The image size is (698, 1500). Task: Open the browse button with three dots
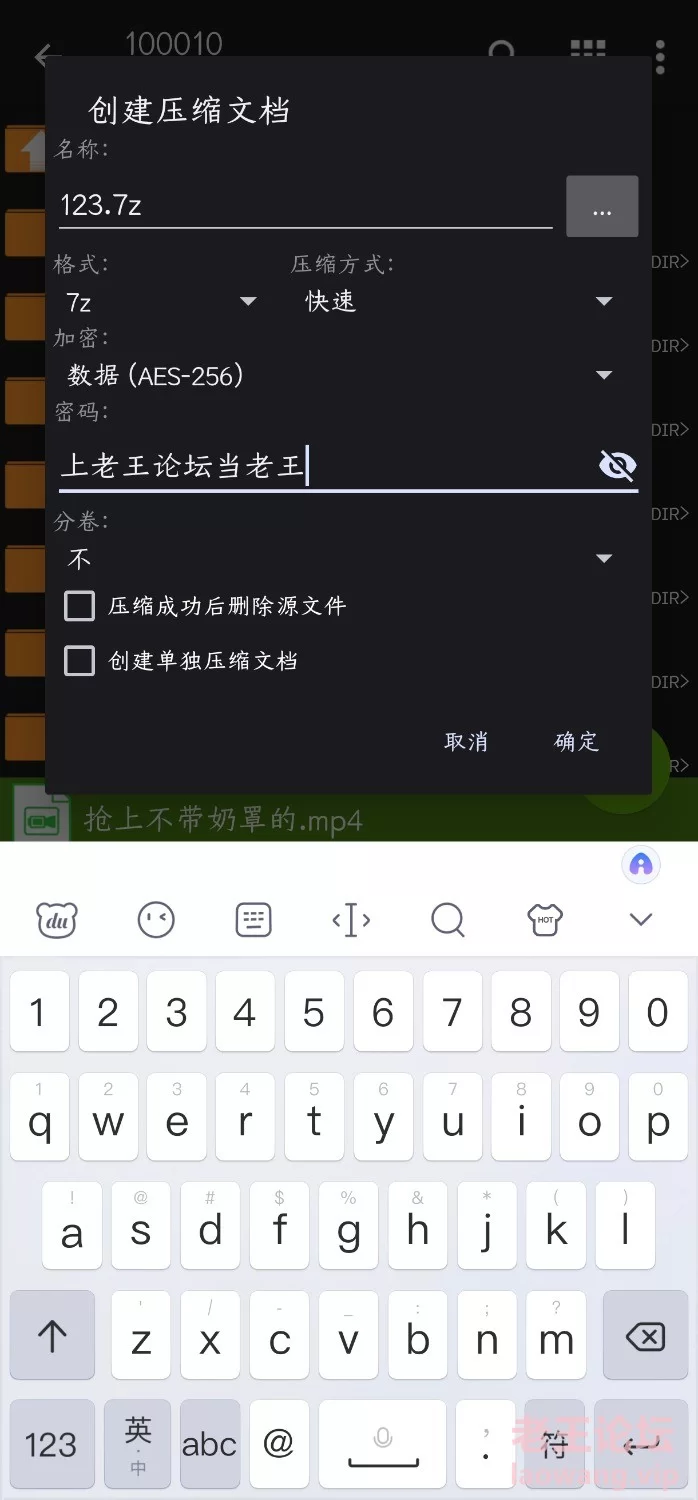tap(602, 207)
